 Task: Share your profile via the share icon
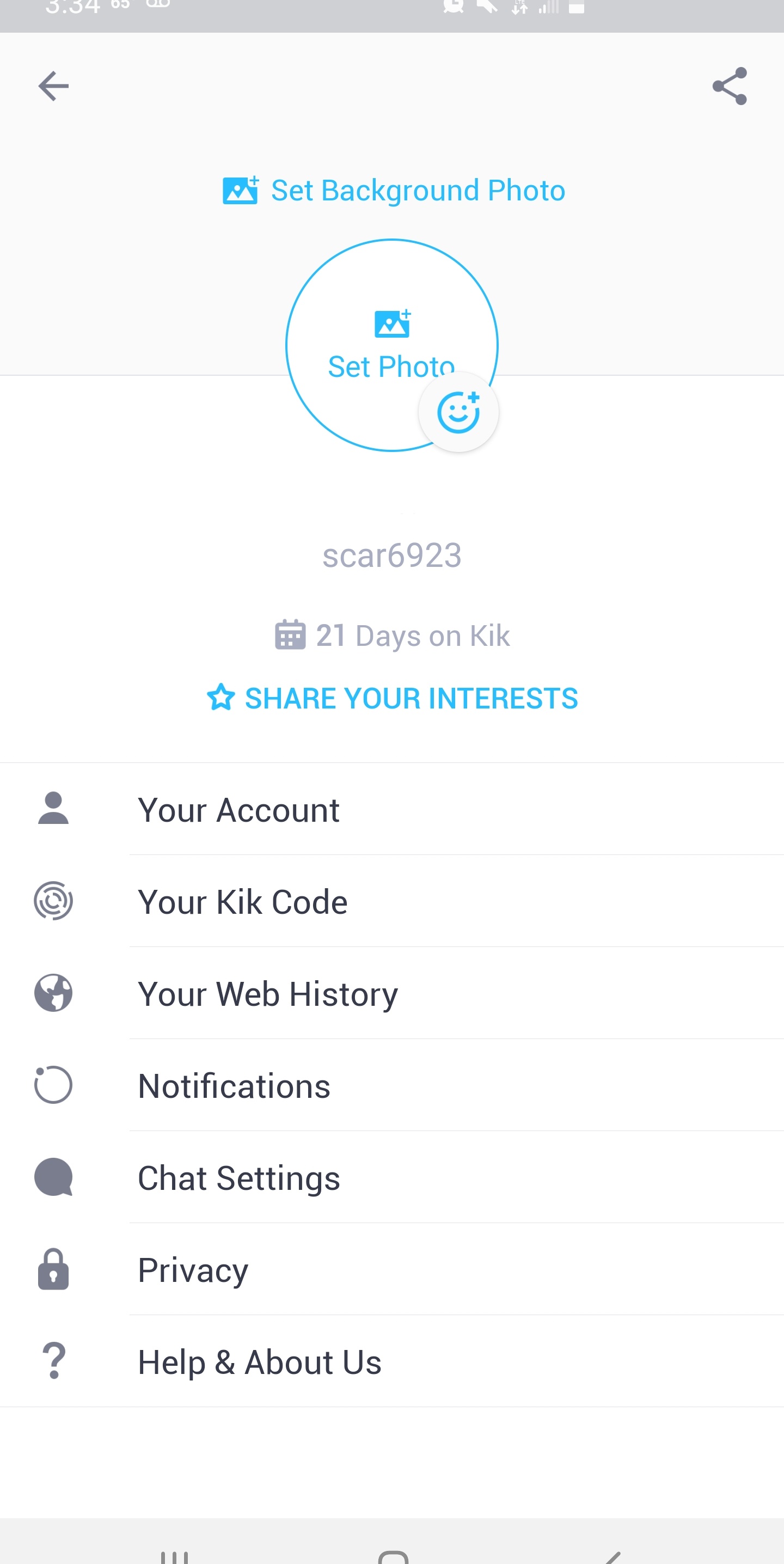point(730,86)
